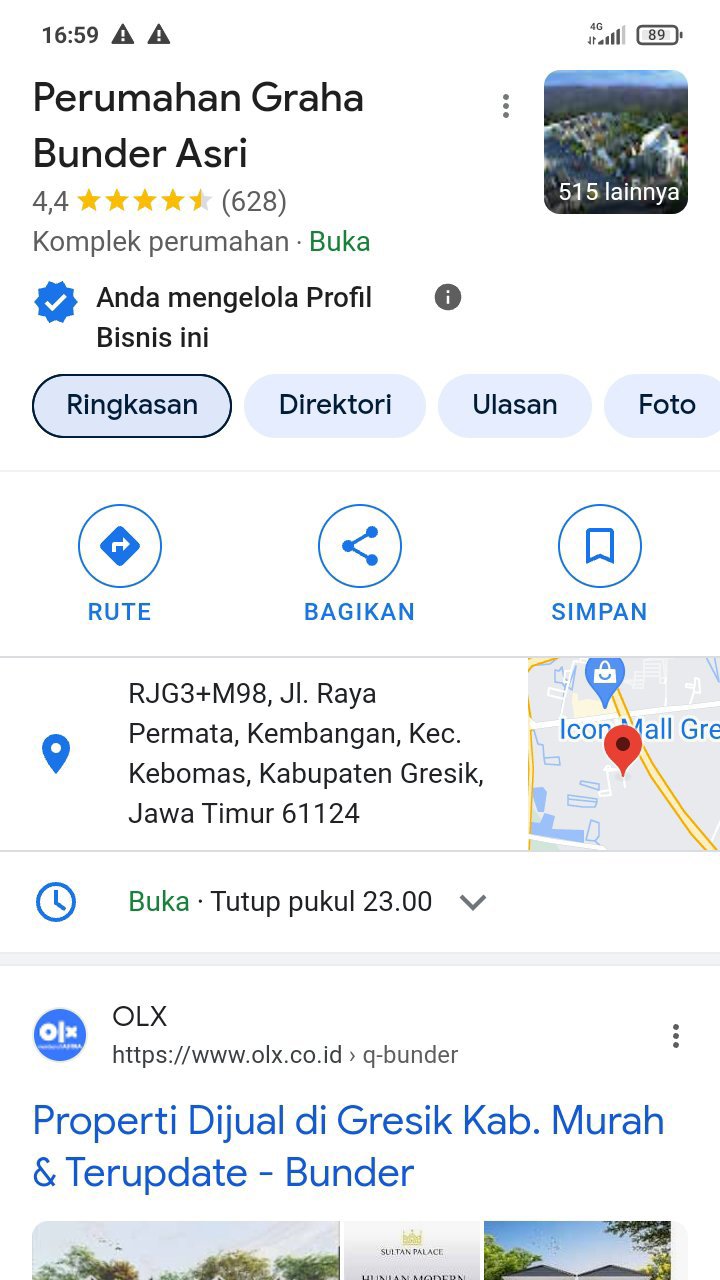This screenshot has width=720, height=1280.
Task: Open the overflow menu beside Perumahan Graha Bunder Asri
Action: point(506,106)
